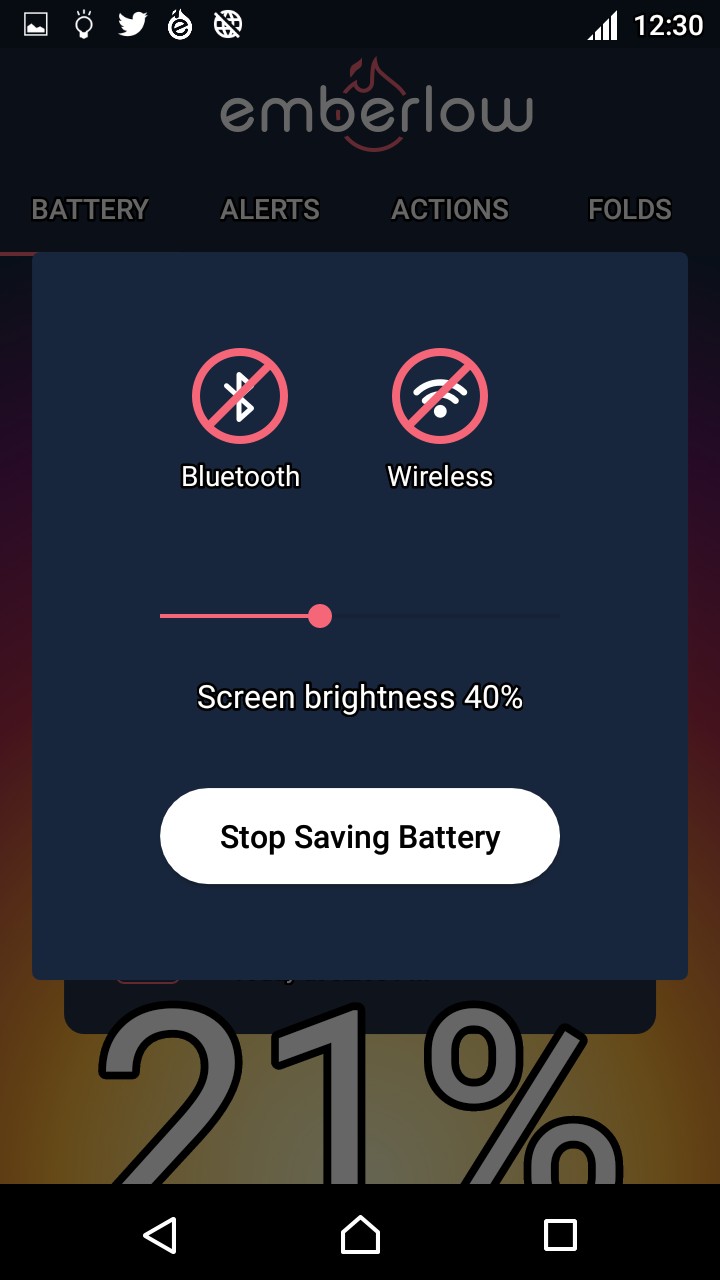
Task: Switch to the Alerts tab
Action: [270, 210]
